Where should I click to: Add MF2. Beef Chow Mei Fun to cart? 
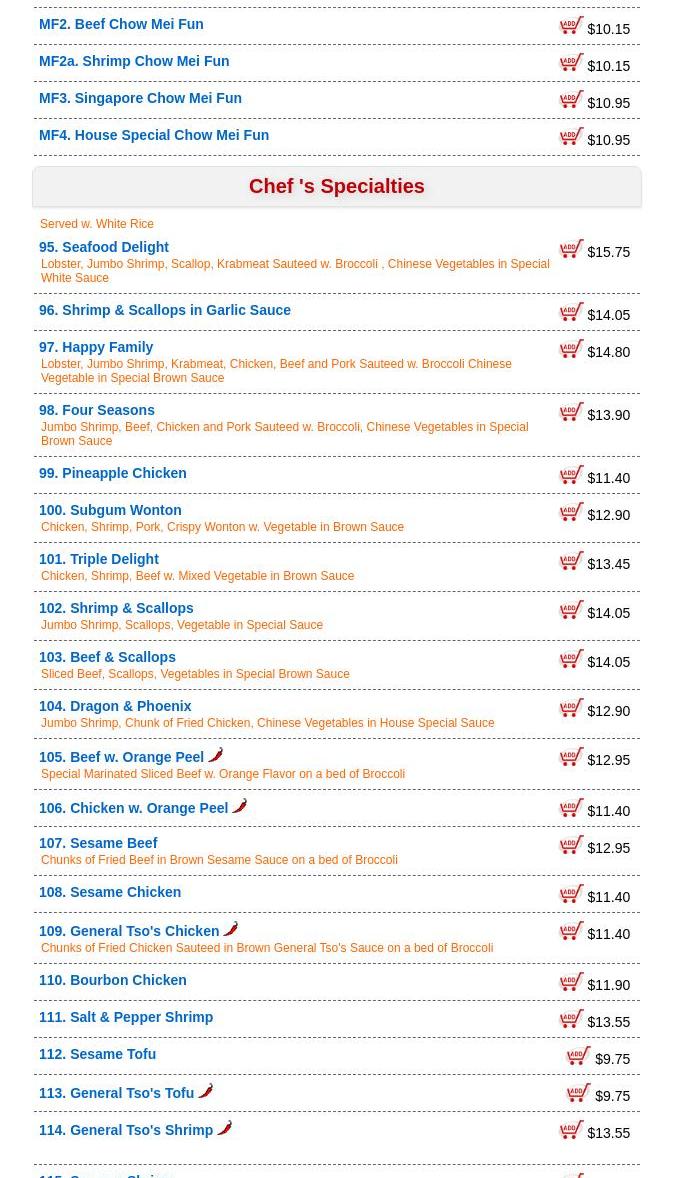[572, 25]
